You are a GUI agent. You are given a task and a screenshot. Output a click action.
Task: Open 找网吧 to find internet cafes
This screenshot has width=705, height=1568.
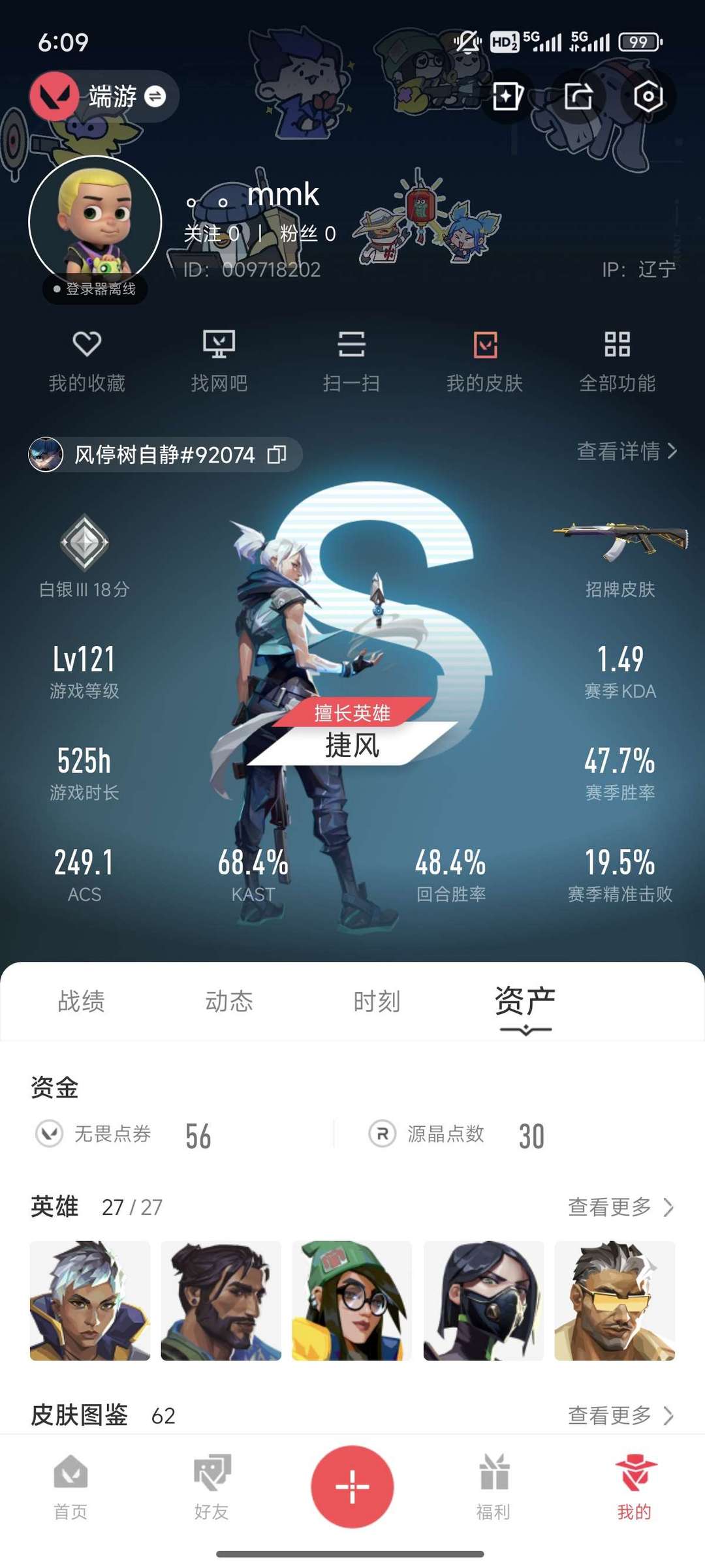(x=219, y=361)
